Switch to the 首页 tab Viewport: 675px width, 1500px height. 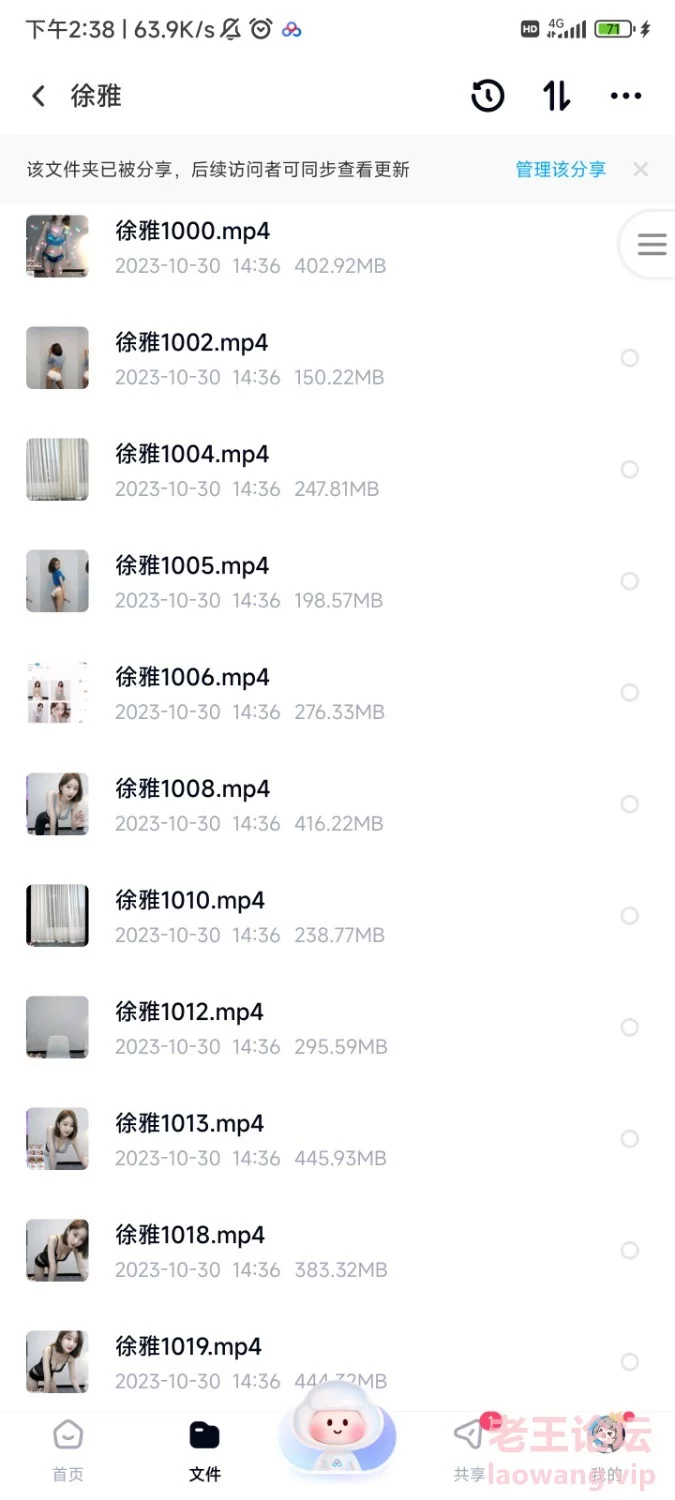[x=67, y=1450]
